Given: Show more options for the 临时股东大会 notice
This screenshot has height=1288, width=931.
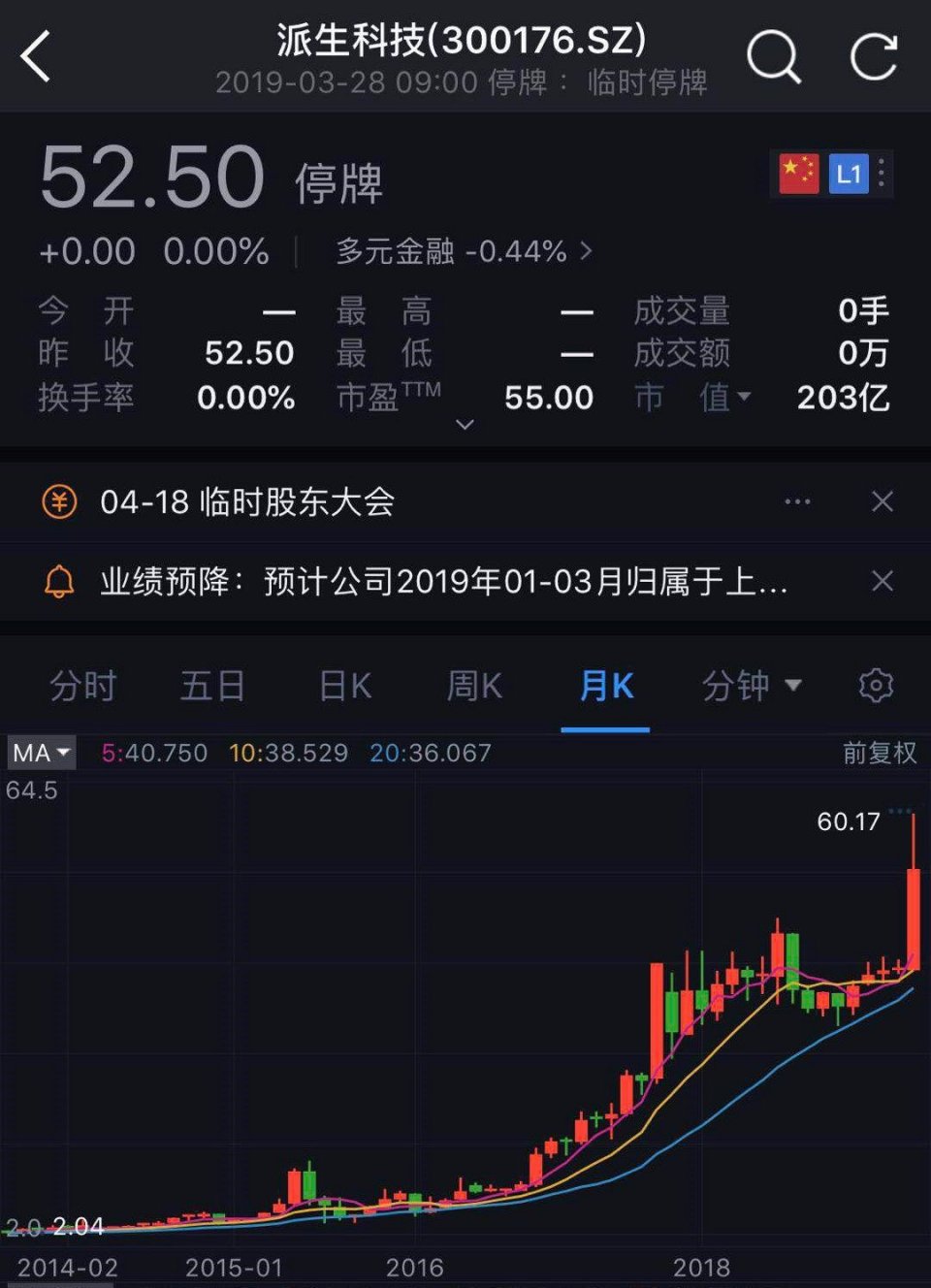Looking at the screenshot, I should tap(797, 501).
